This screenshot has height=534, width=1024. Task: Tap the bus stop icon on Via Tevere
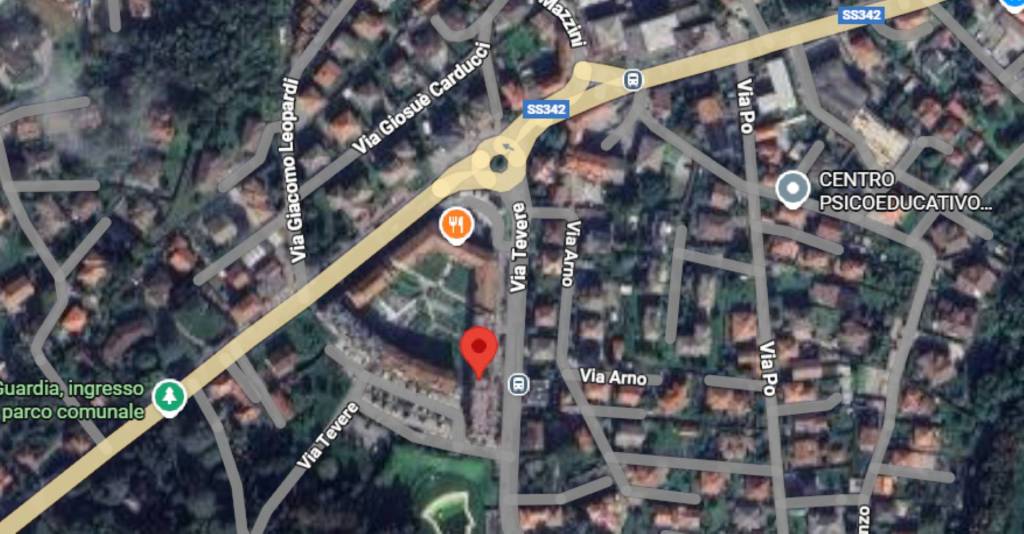click(x=518, y=384)
